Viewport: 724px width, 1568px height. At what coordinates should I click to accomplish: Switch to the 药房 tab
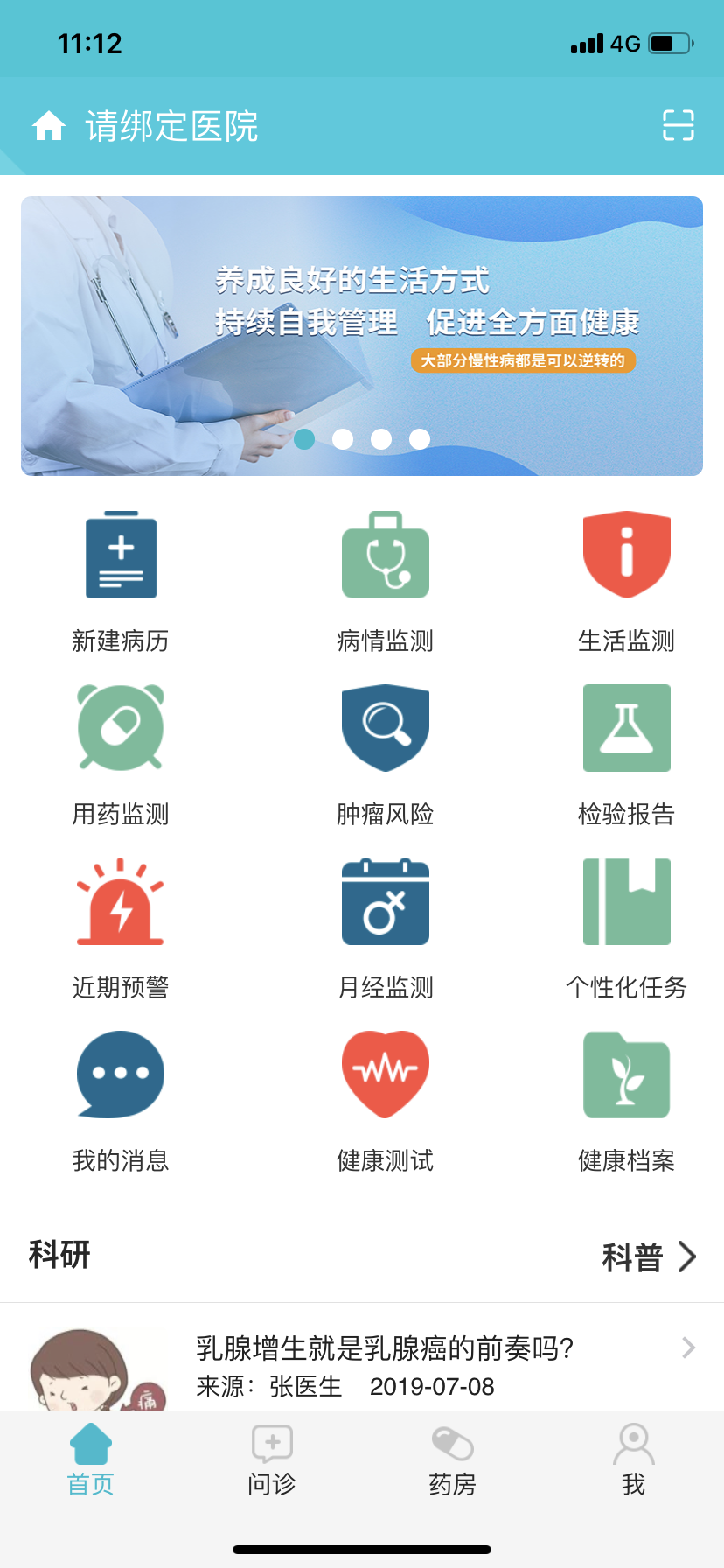click(x=452, y=1460)
